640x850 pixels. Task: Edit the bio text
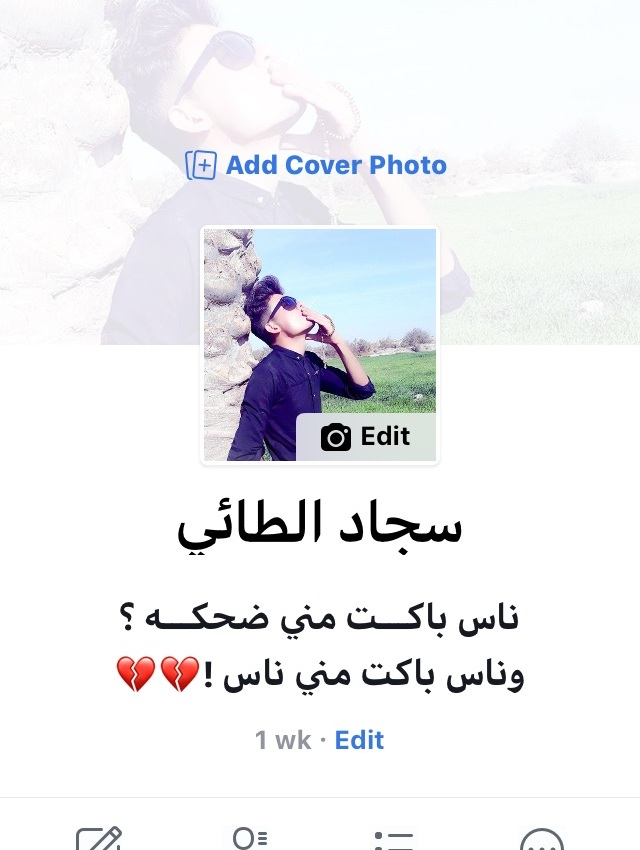359,740
